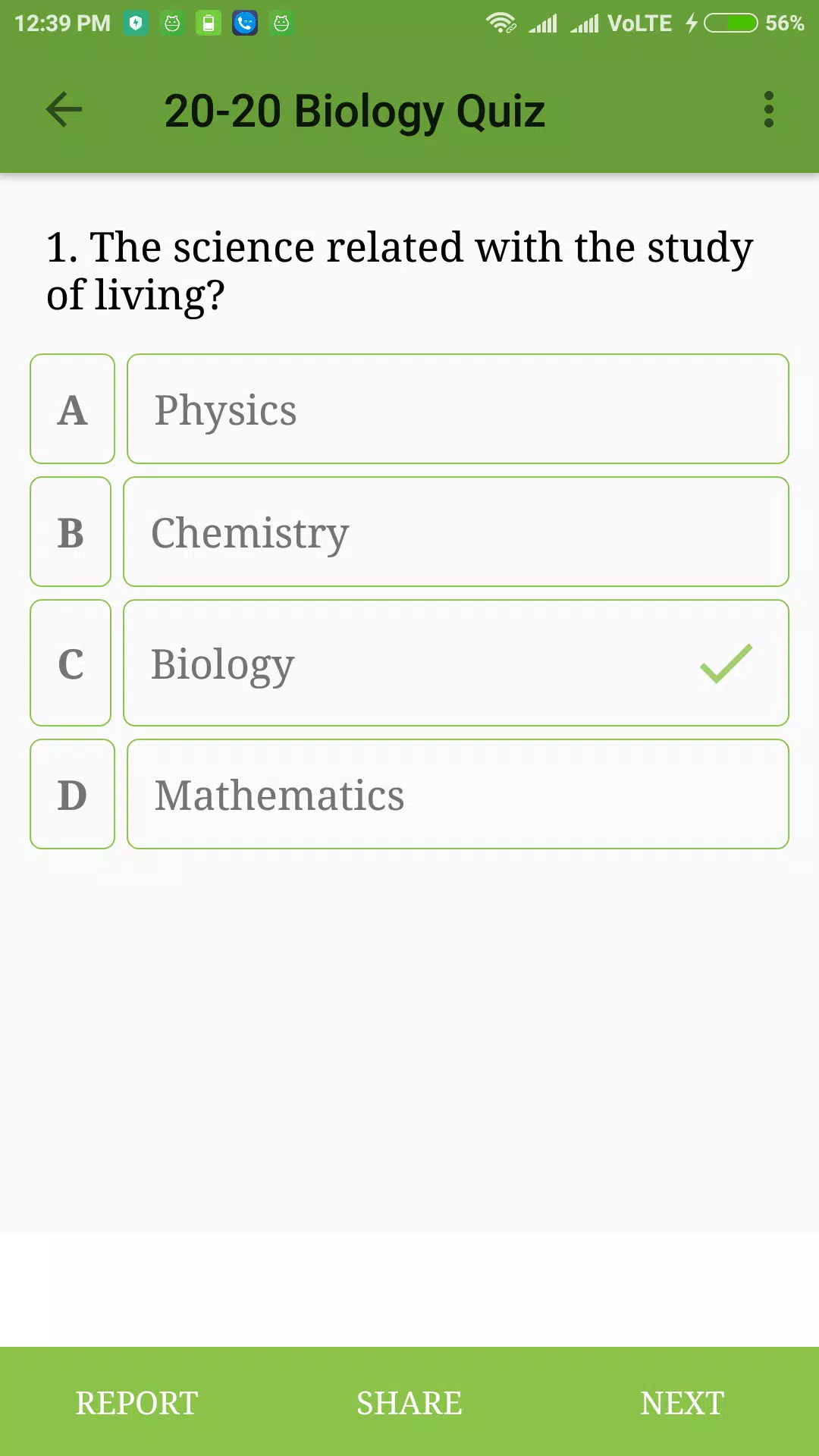The height and width of the screenshot is (1456, 819).
Task: Select answer Physics
Action: (458, 409)
